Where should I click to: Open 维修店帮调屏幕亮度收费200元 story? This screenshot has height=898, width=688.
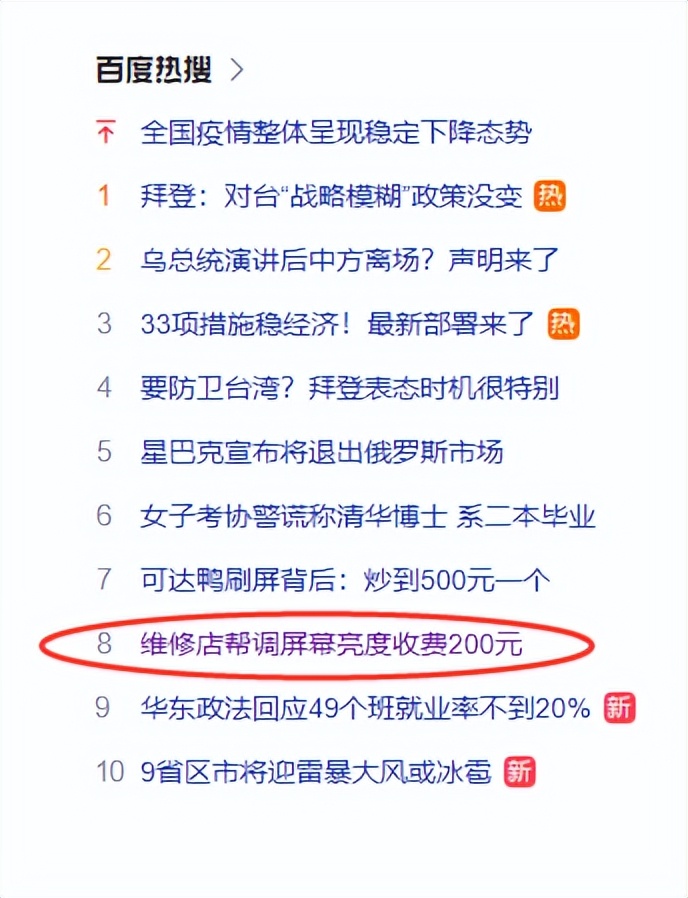[x=332, y=644]
